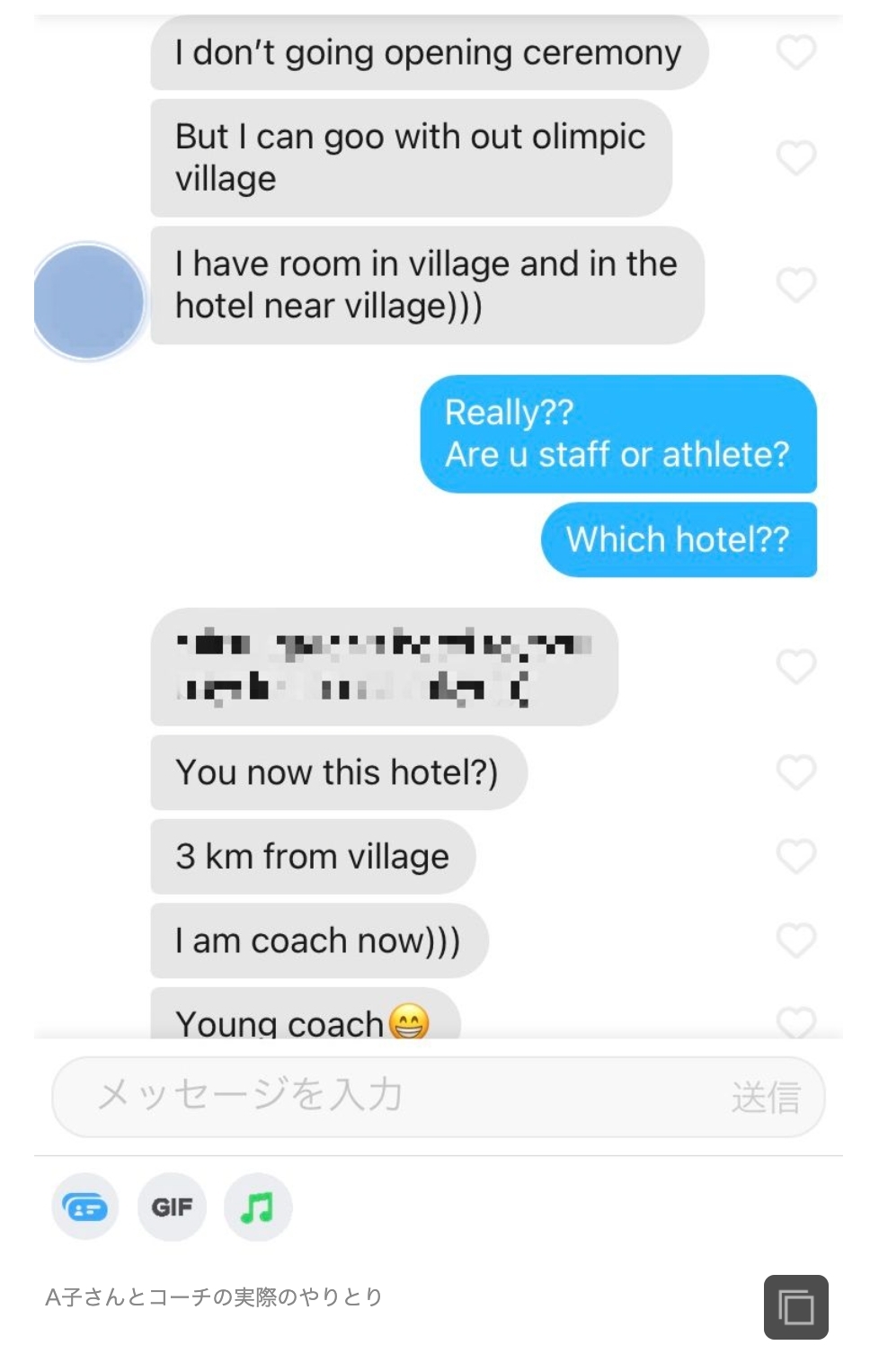Screen dimensions: 879x1372
Task: Heart the 'I have room in village' message
Action: point(795,285)
